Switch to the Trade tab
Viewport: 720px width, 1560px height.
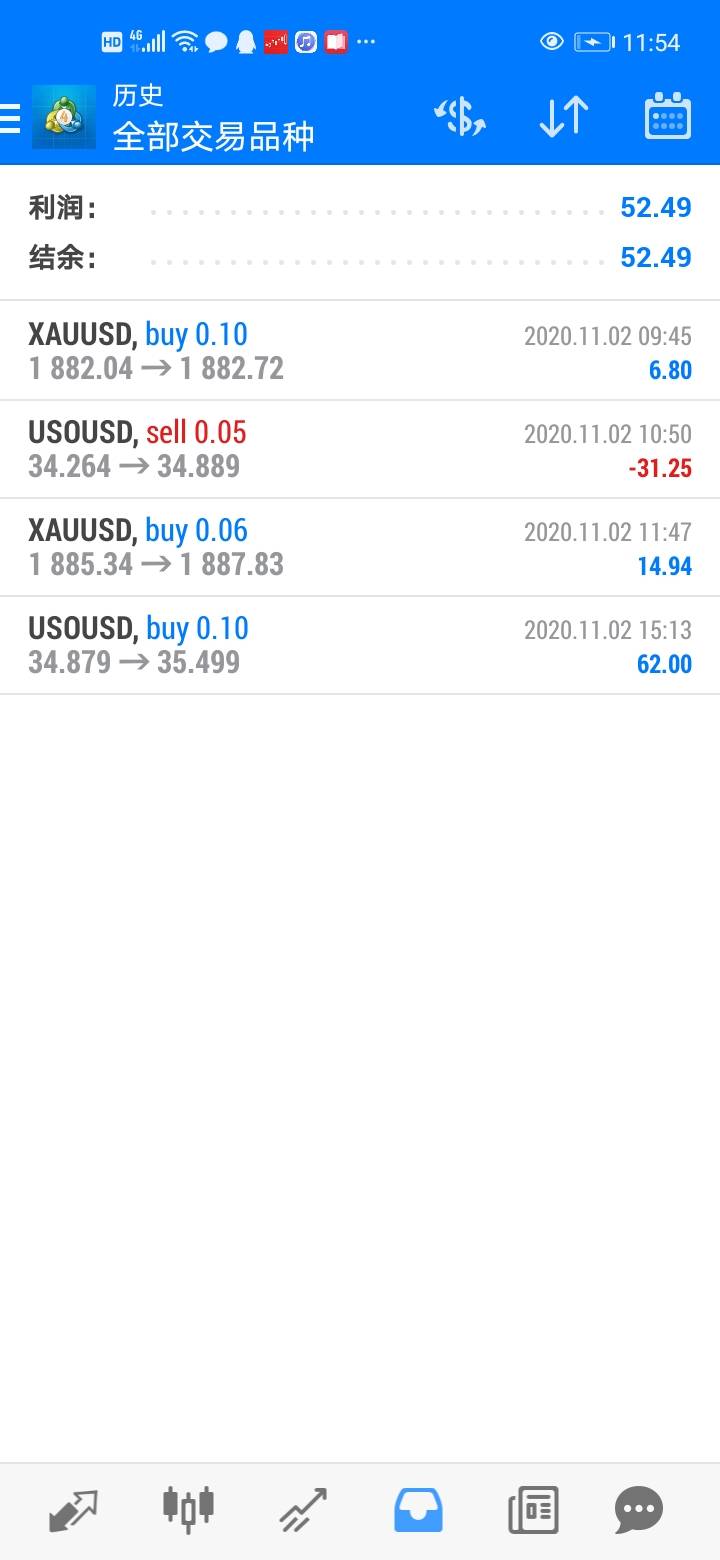(x=303, y=1510)
